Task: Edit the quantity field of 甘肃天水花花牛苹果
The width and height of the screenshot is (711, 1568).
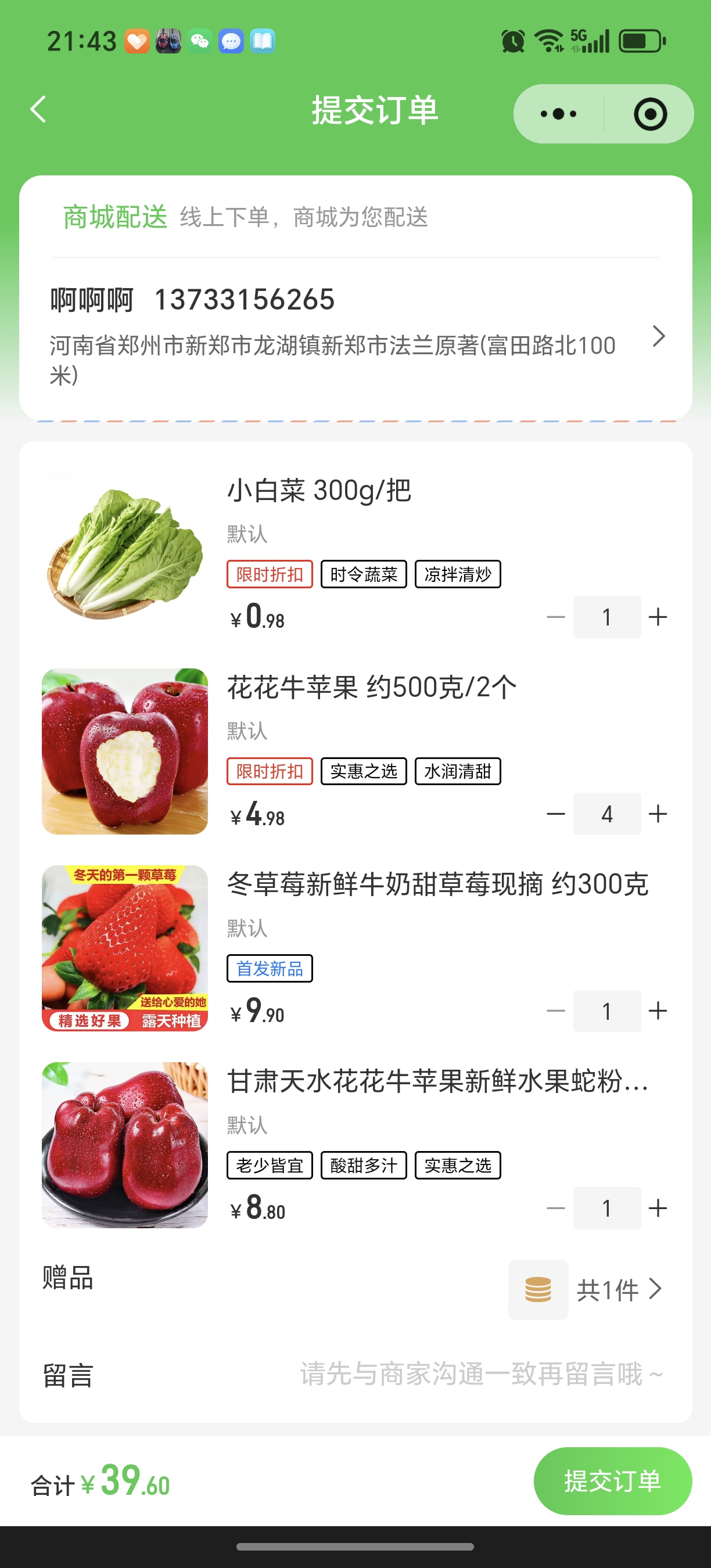Action: [606, 1209]
